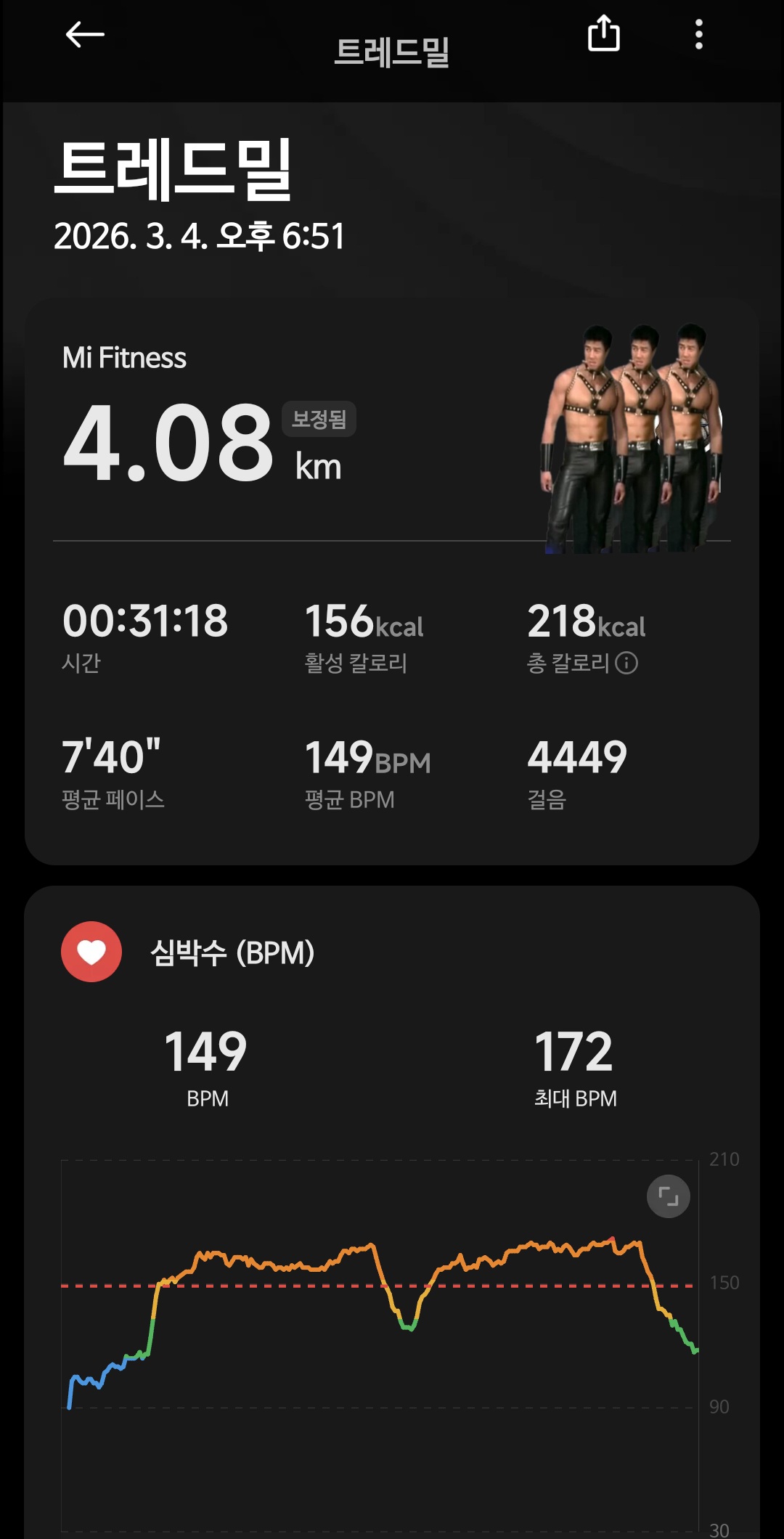This screenshot has width=784, height=1539.
Task: Go back using the top-left arrow
Action: [x=85, y=34]
